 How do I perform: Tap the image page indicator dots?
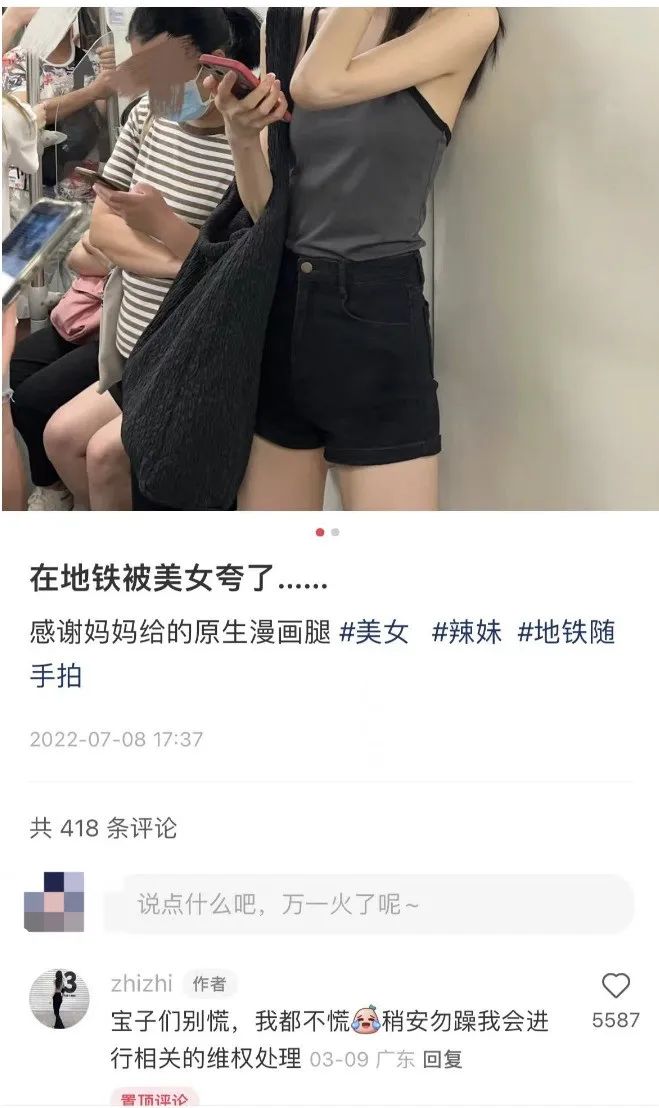click(327, 532)
